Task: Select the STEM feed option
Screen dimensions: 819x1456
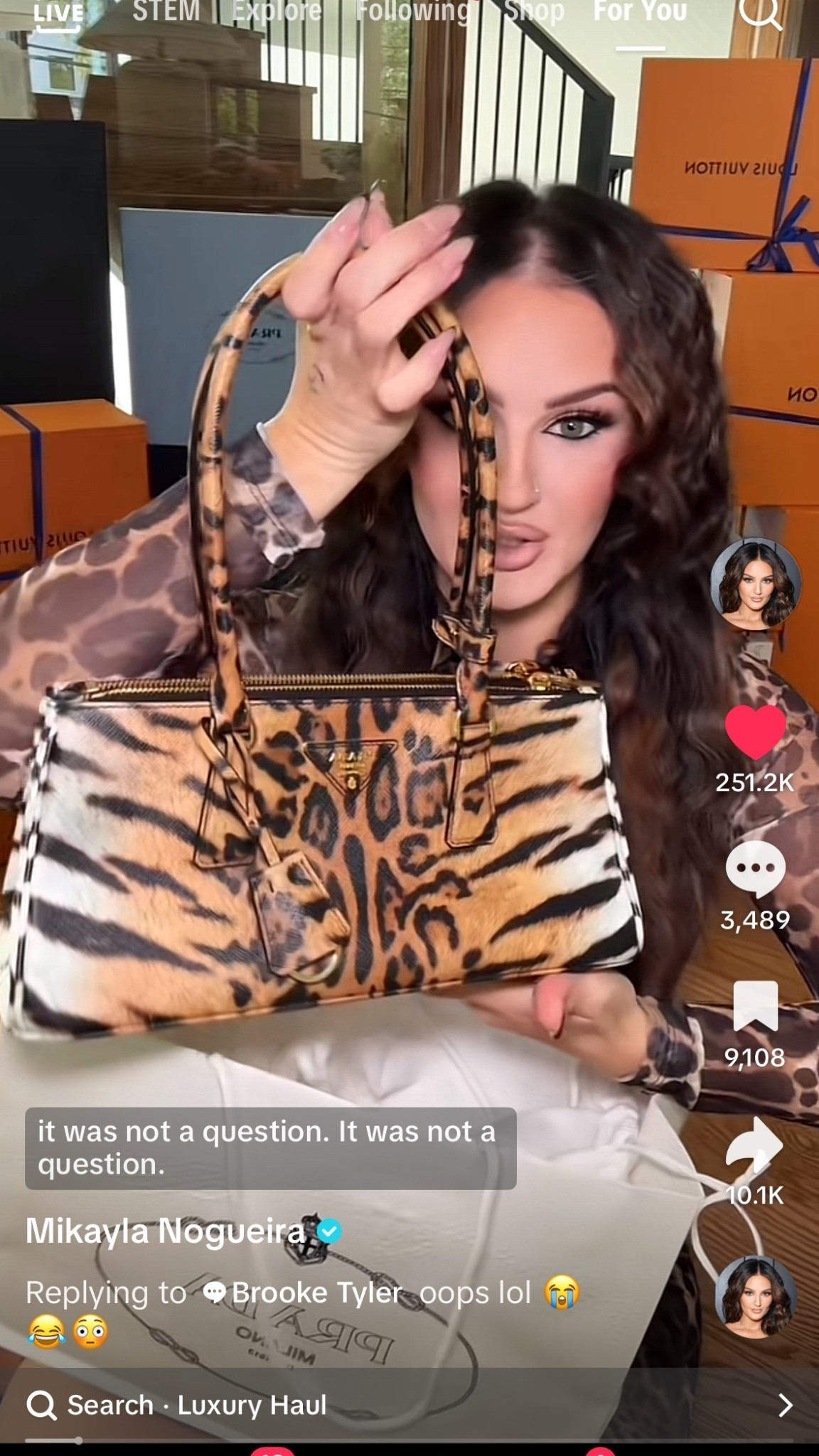Action: [168, 11]
